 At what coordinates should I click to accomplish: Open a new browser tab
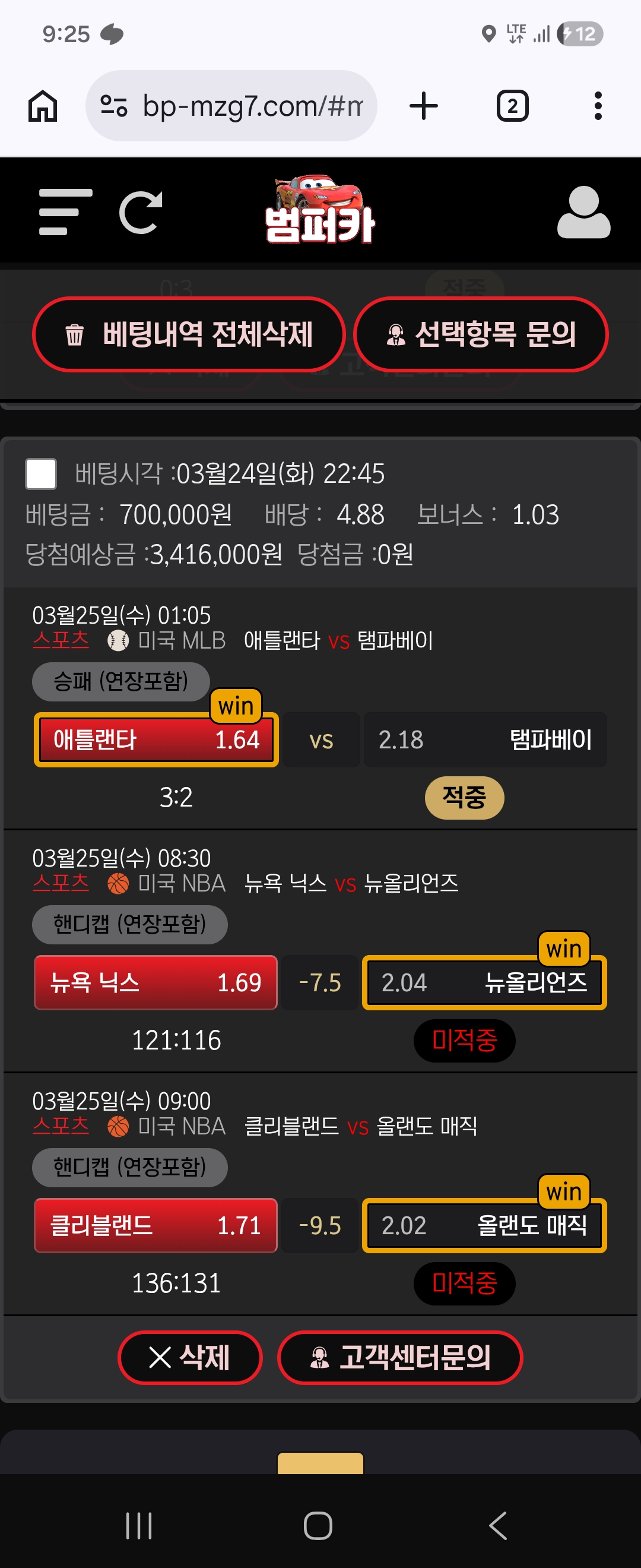pos(423,106)
